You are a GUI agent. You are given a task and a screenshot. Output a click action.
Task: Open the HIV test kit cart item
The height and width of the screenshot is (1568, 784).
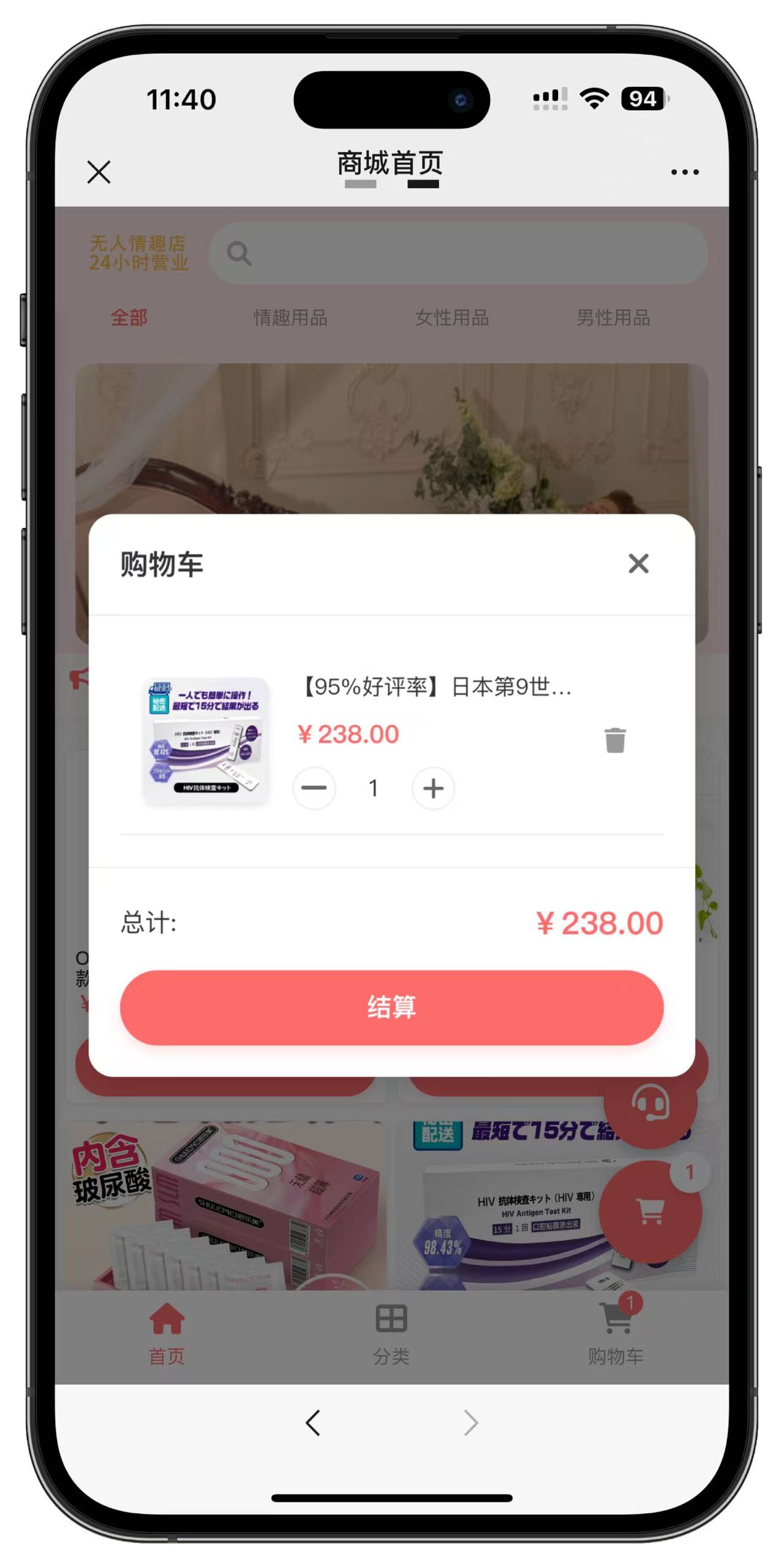pos(436,687)
